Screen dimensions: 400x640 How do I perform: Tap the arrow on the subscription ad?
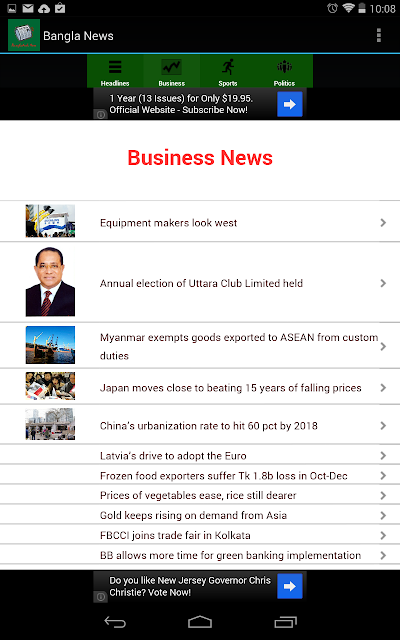tap(290, 104)
